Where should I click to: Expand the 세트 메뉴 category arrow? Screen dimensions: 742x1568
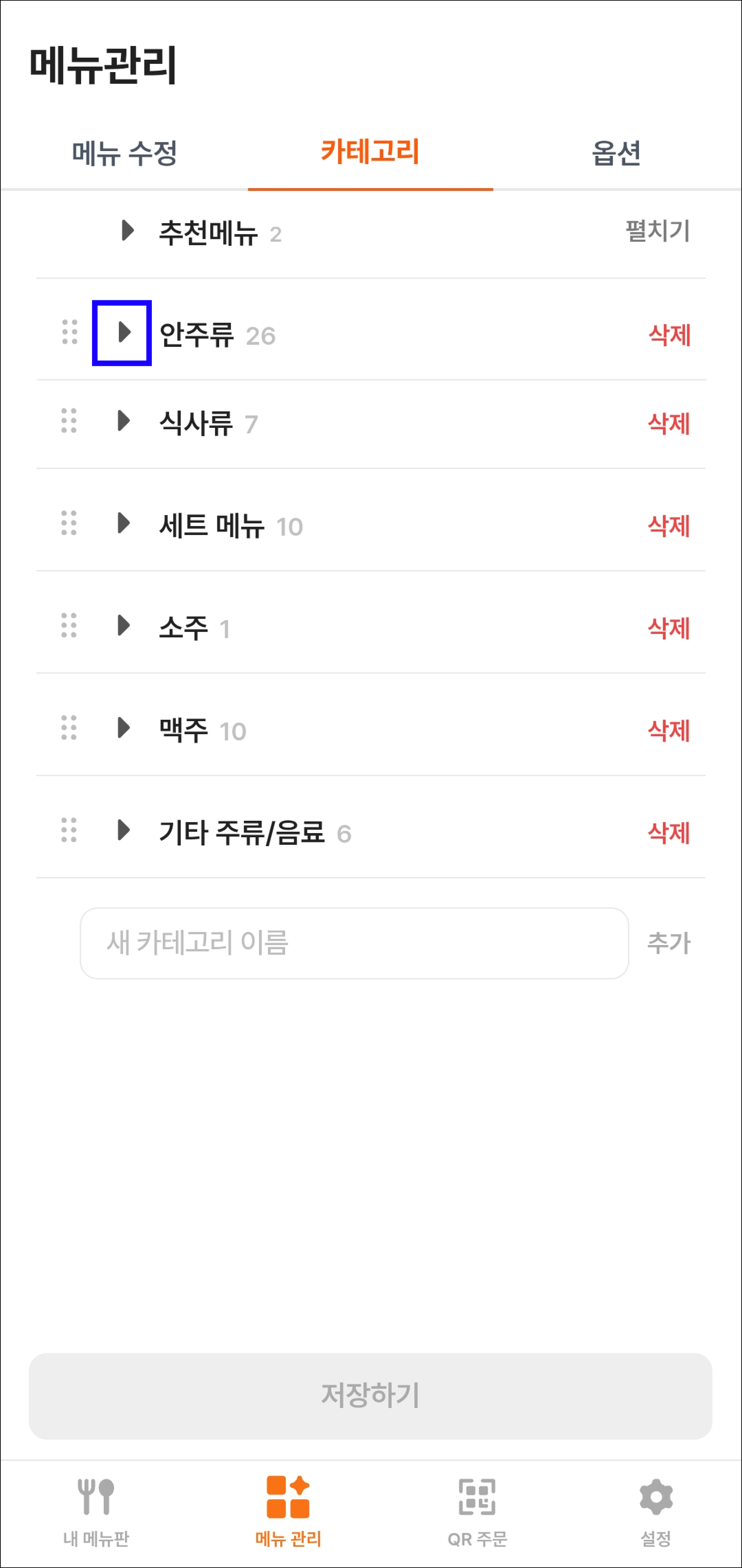(x=124, y=523)
